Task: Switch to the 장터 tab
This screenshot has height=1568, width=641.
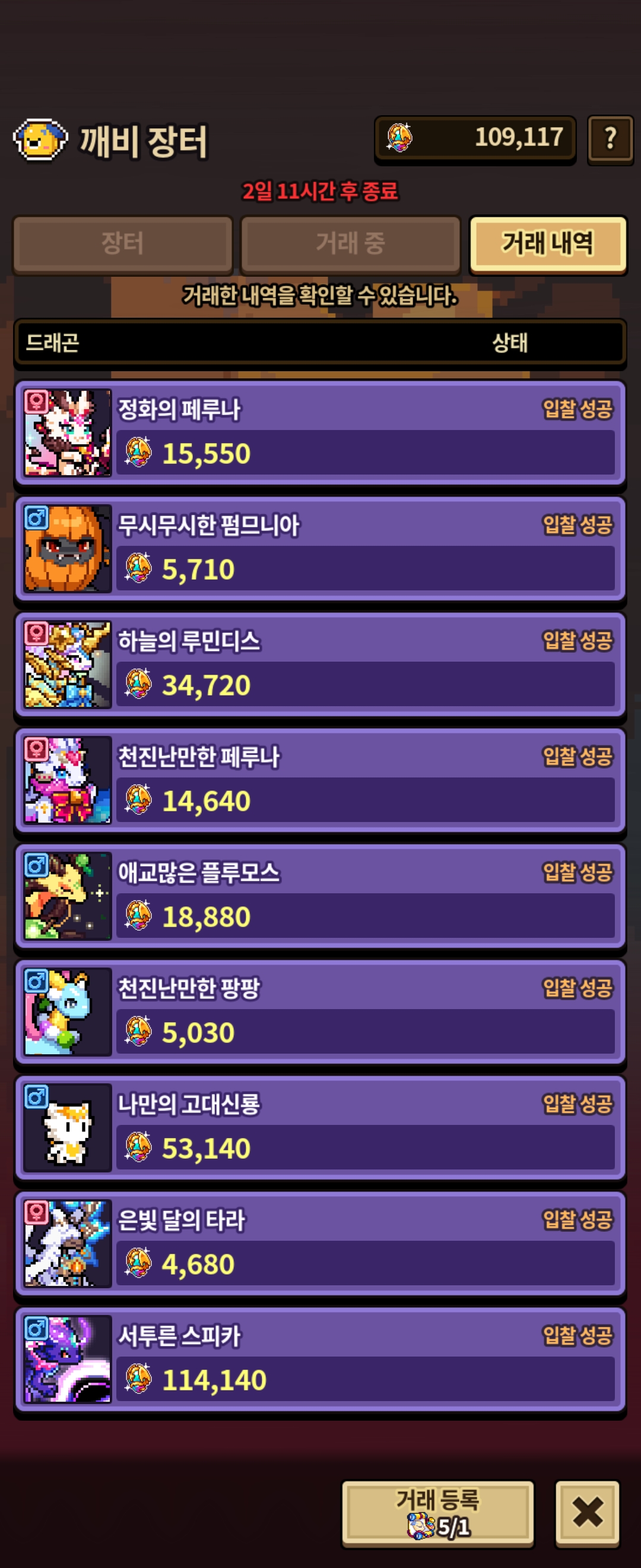Action: point(123,244)
